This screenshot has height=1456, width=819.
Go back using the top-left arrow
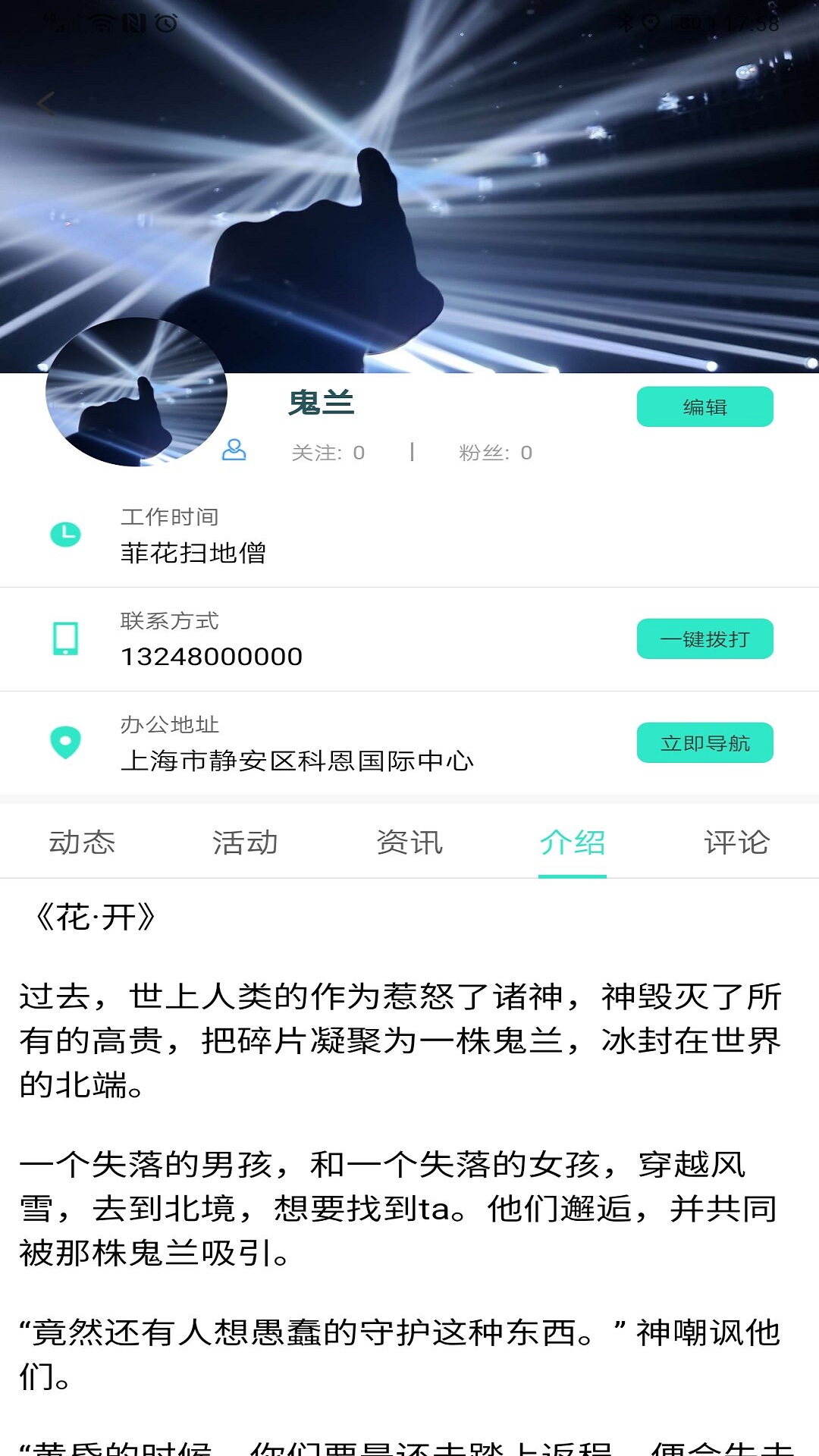[45, 104]
